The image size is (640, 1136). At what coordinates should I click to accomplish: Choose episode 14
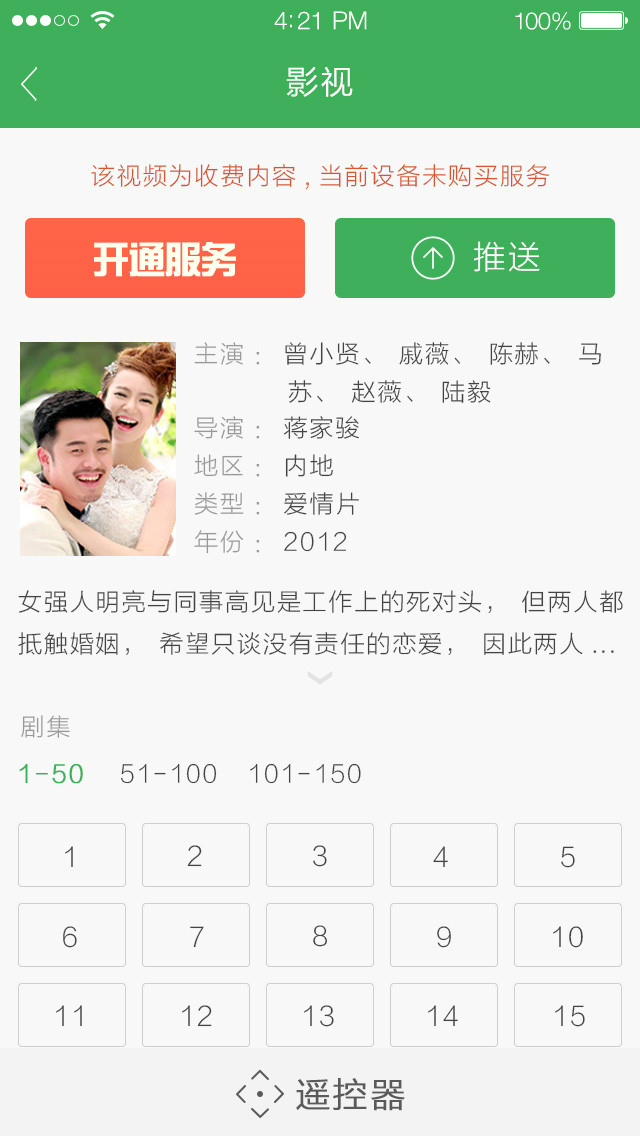point(444,1015)
